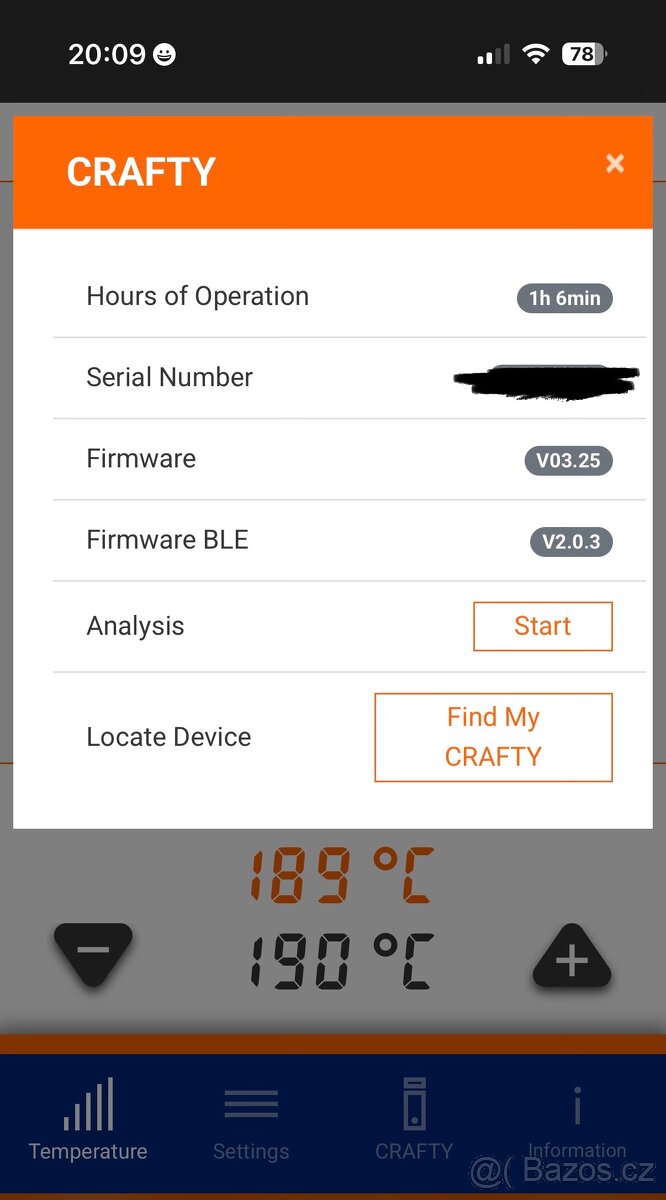This screenshot has width=666, height=1200.
Task: Start the device analysis
Action: click(x=542, y=626)
